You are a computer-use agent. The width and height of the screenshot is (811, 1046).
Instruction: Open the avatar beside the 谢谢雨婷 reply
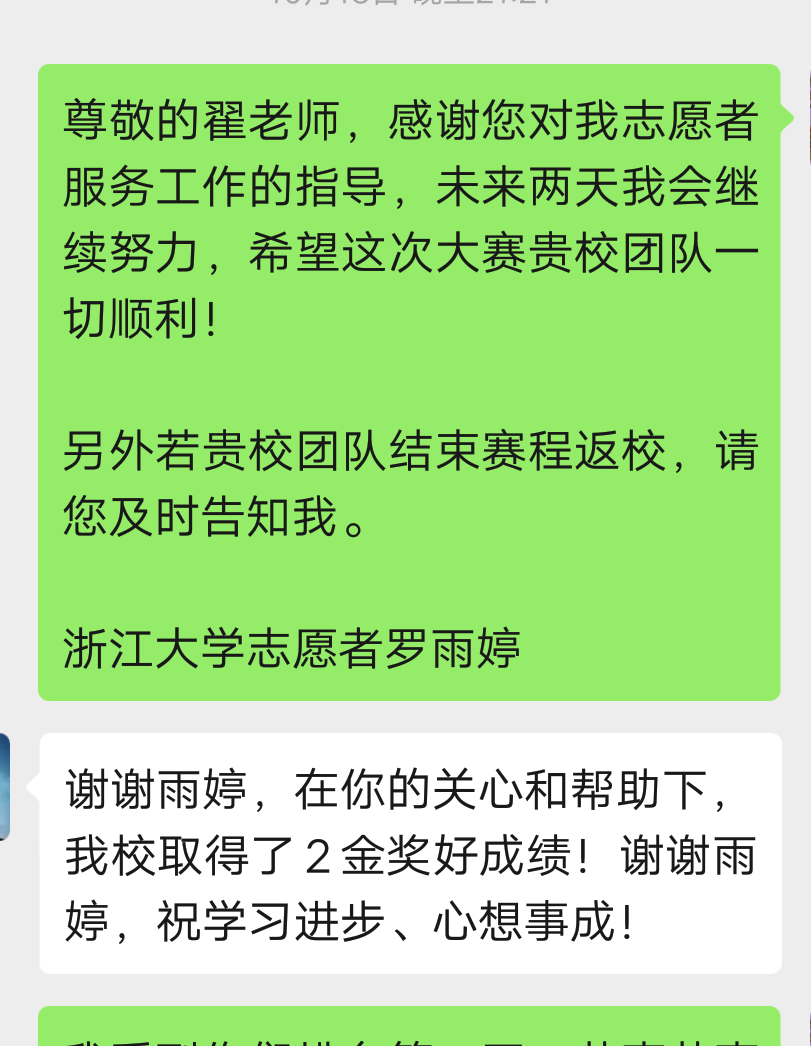(x=4, y=786)
